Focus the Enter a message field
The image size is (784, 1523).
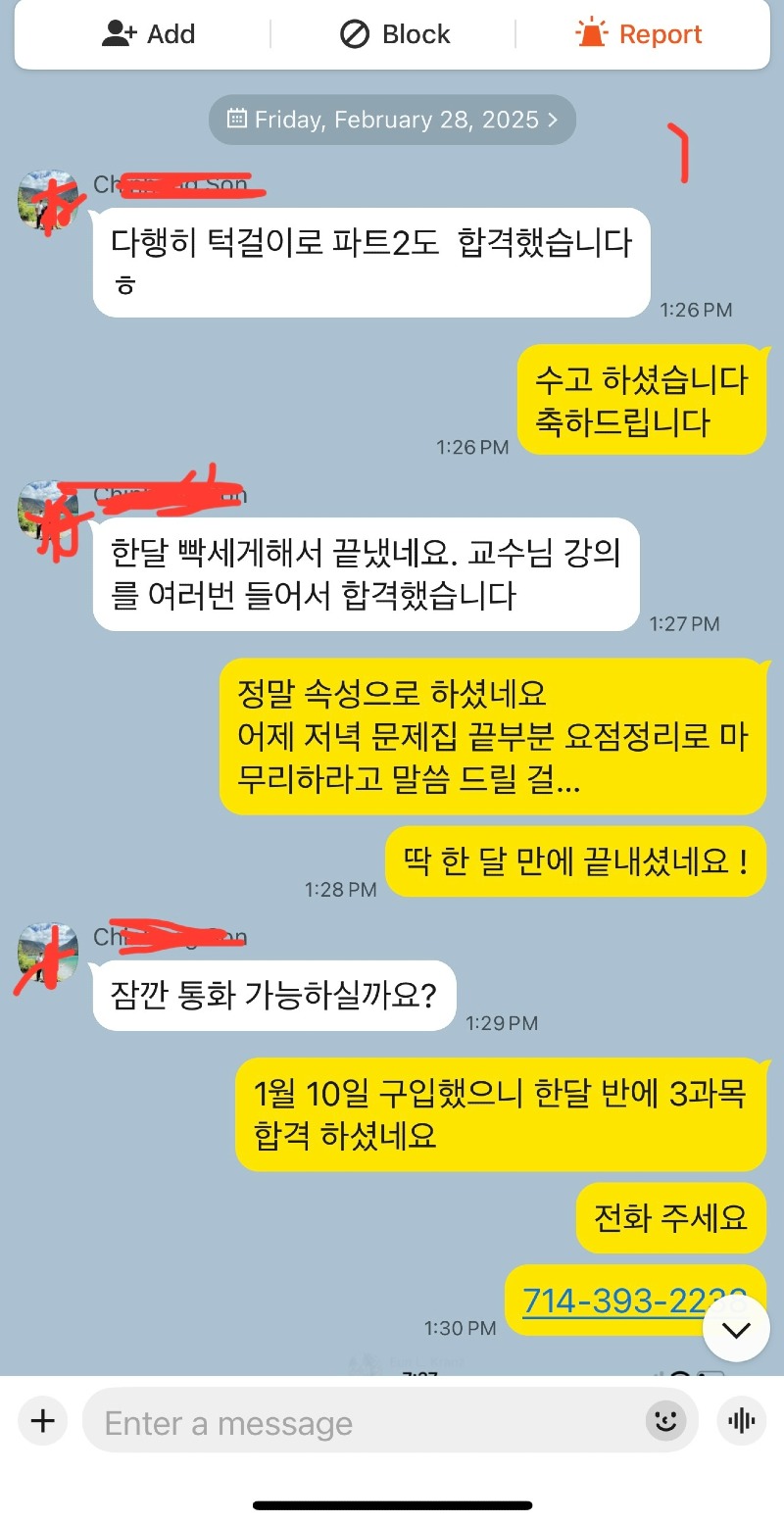[x=363, y=1422]
